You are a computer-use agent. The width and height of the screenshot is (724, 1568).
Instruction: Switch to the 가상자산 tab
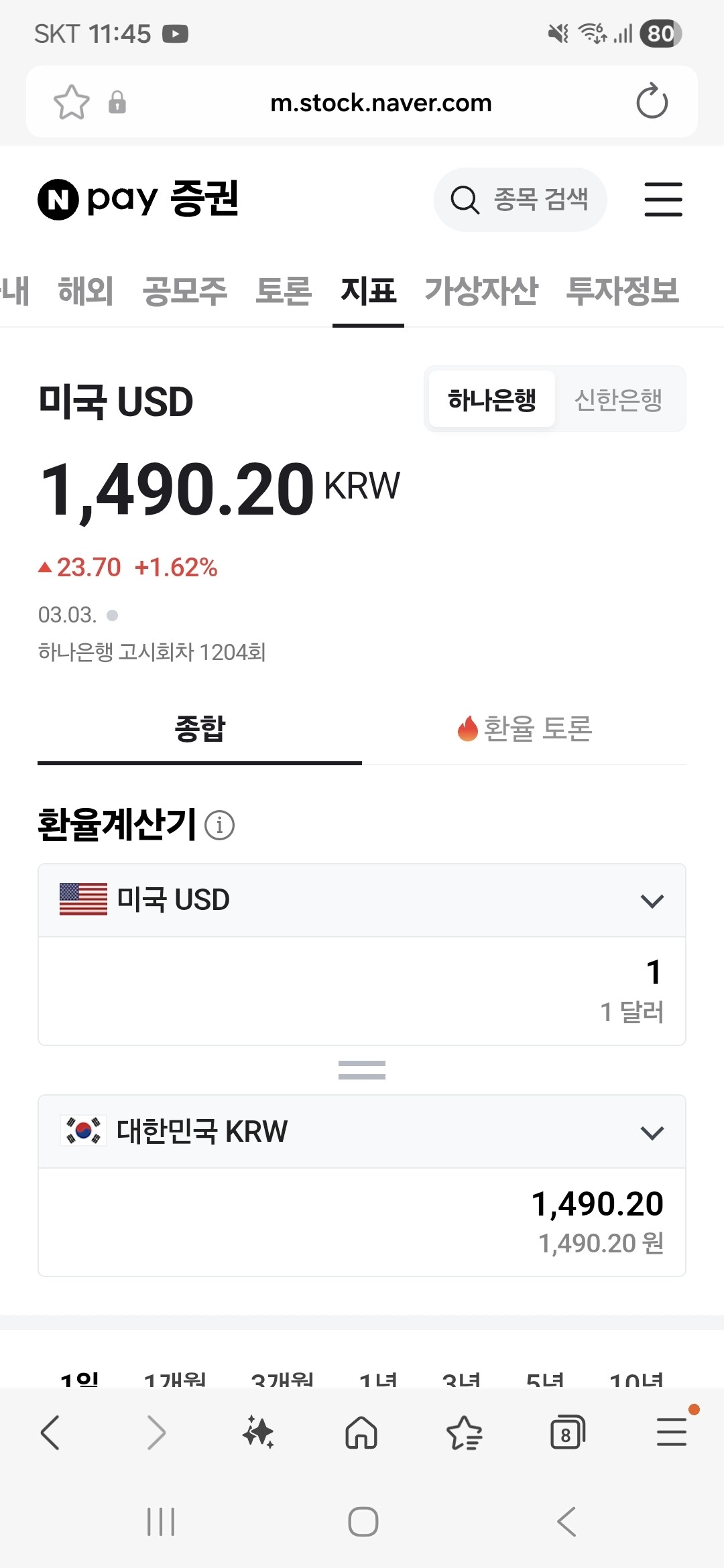tap(481, 291)
